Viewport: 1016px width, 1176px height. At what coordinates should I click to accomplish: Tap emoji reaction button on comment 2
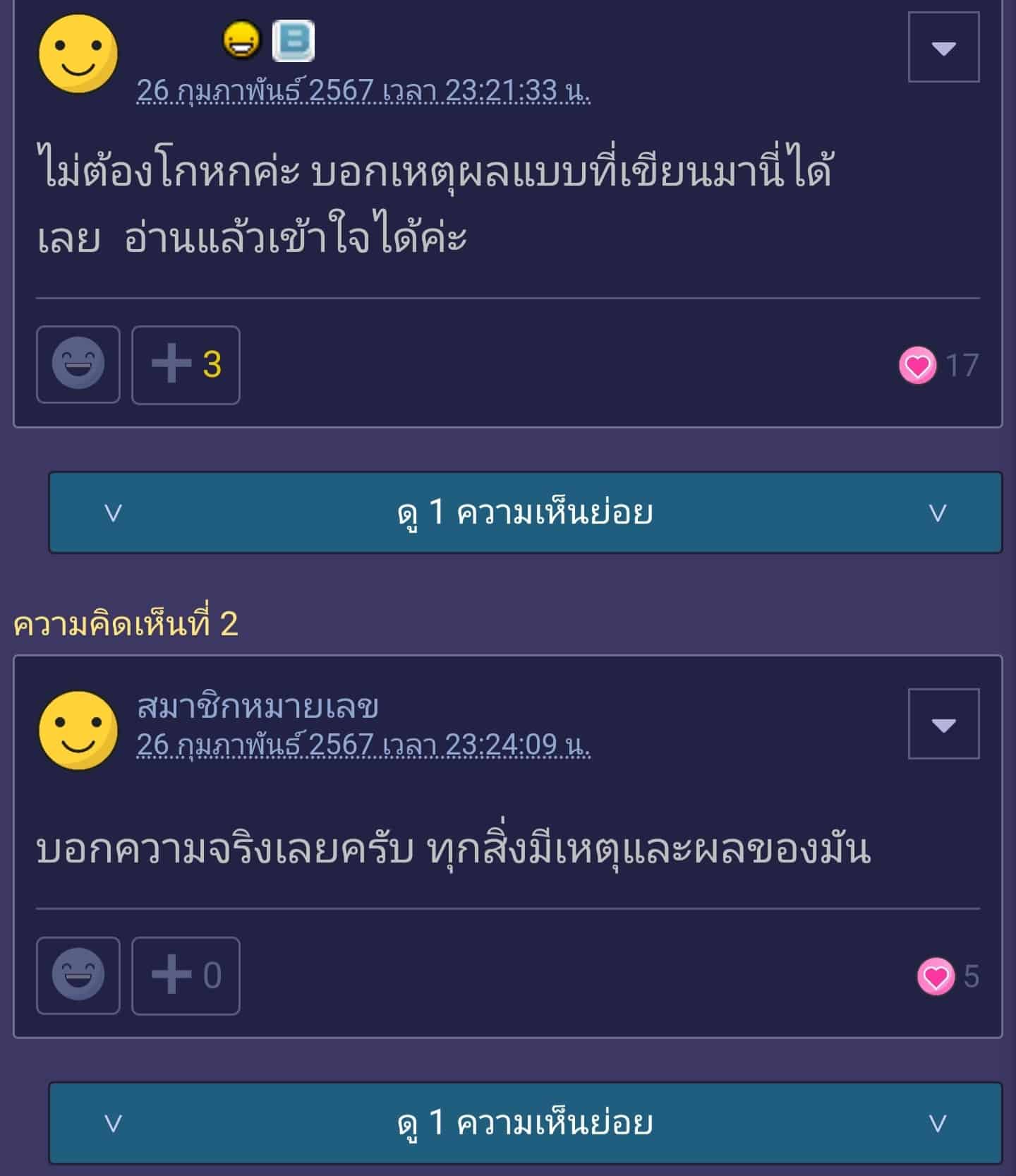click(78, 976)
